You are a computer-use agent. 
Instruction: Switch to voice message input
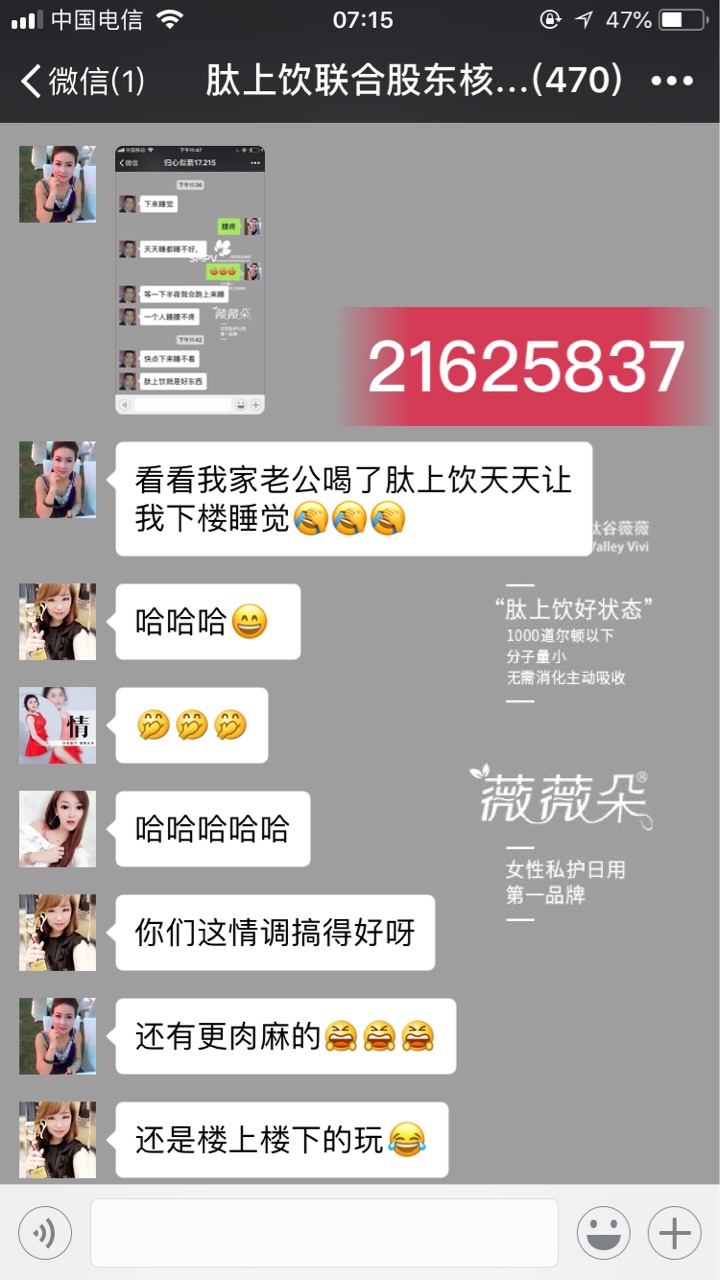click(45, 1233)
